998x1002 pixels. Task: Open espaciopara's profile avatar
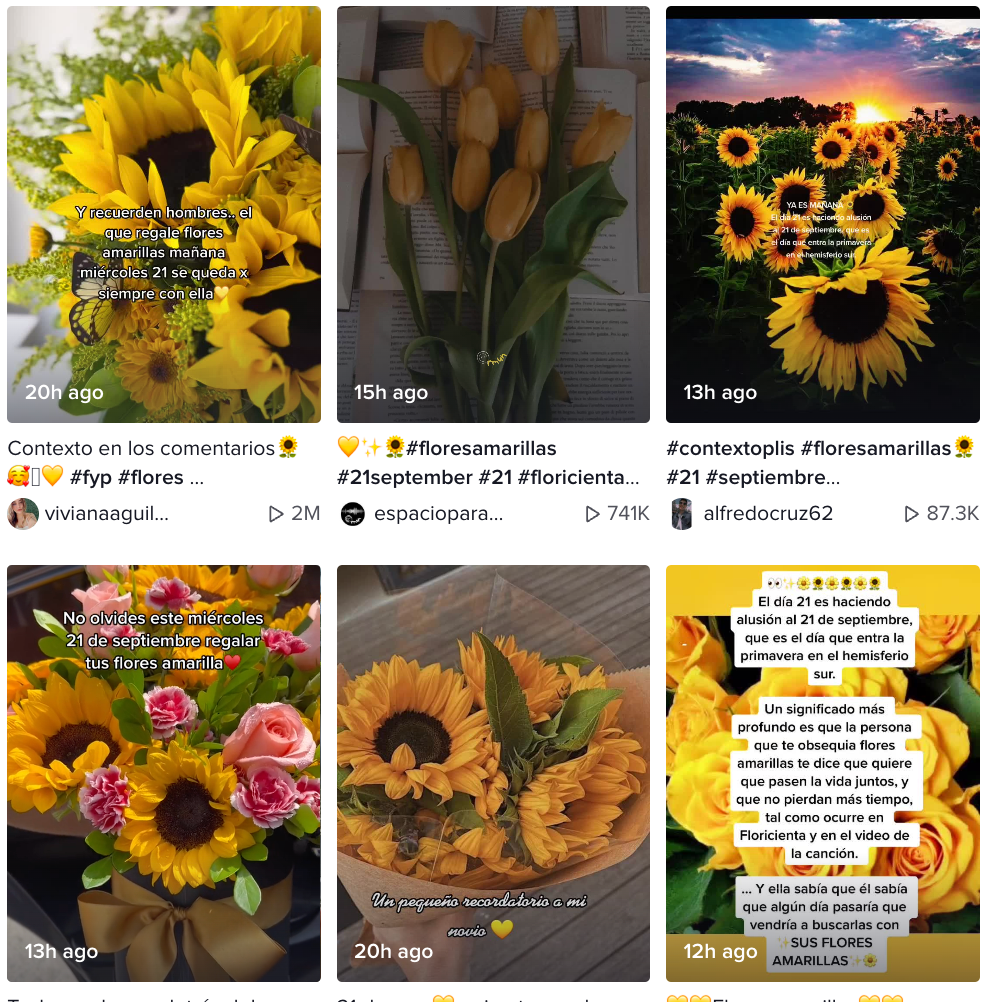click(x=352, y=513)
